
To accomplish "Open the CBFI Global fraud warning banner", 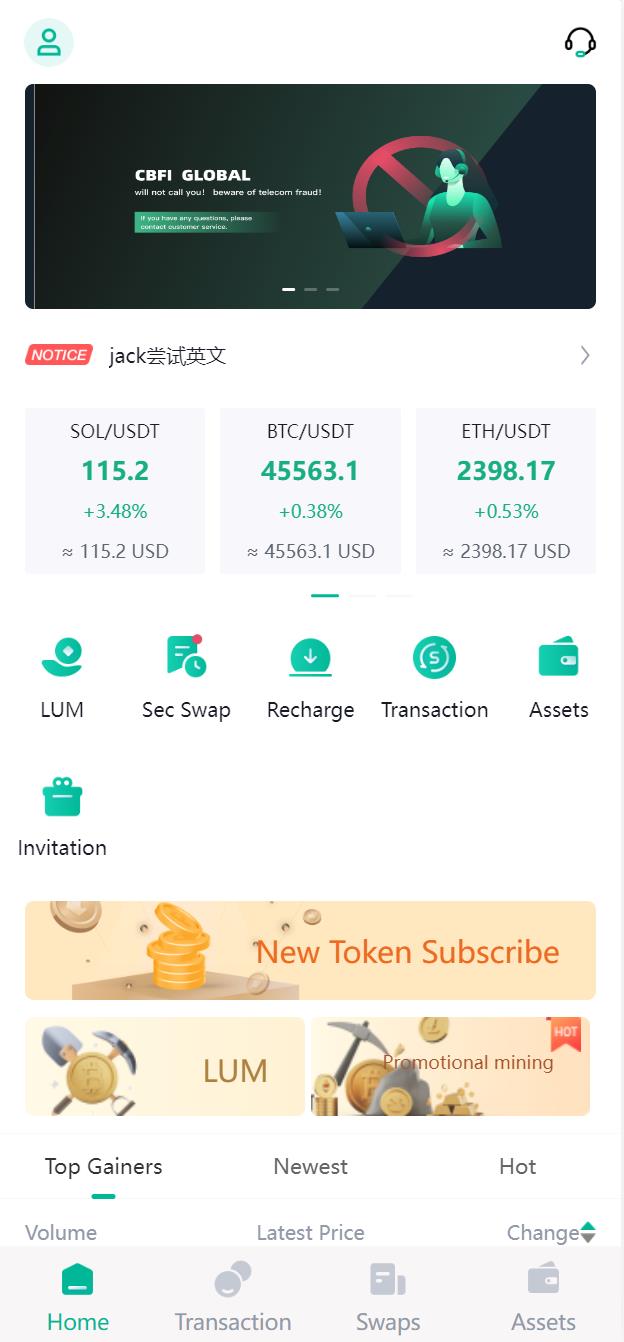I will click(310, 196).
